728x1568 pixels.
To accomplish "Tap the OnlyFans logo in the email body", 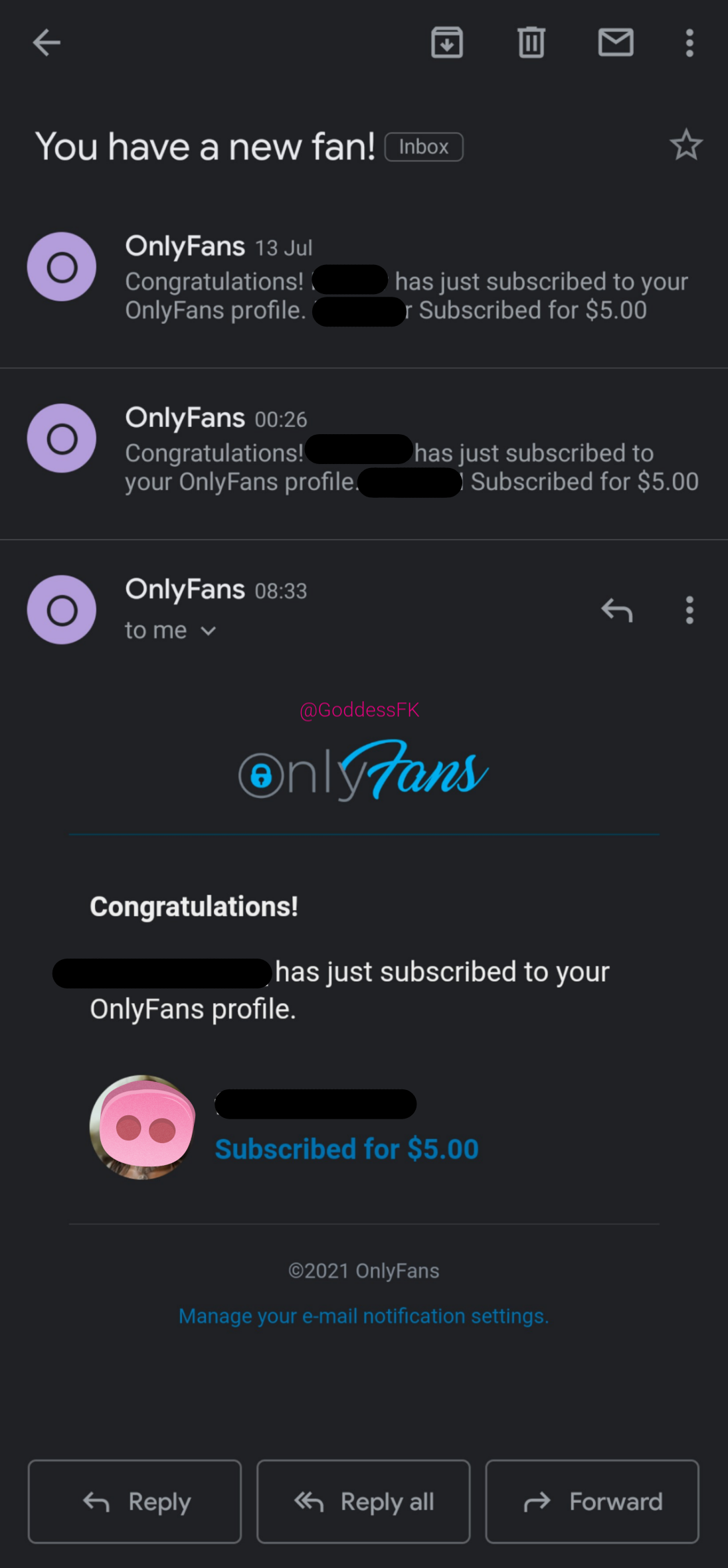I will (x=363, y=772).
